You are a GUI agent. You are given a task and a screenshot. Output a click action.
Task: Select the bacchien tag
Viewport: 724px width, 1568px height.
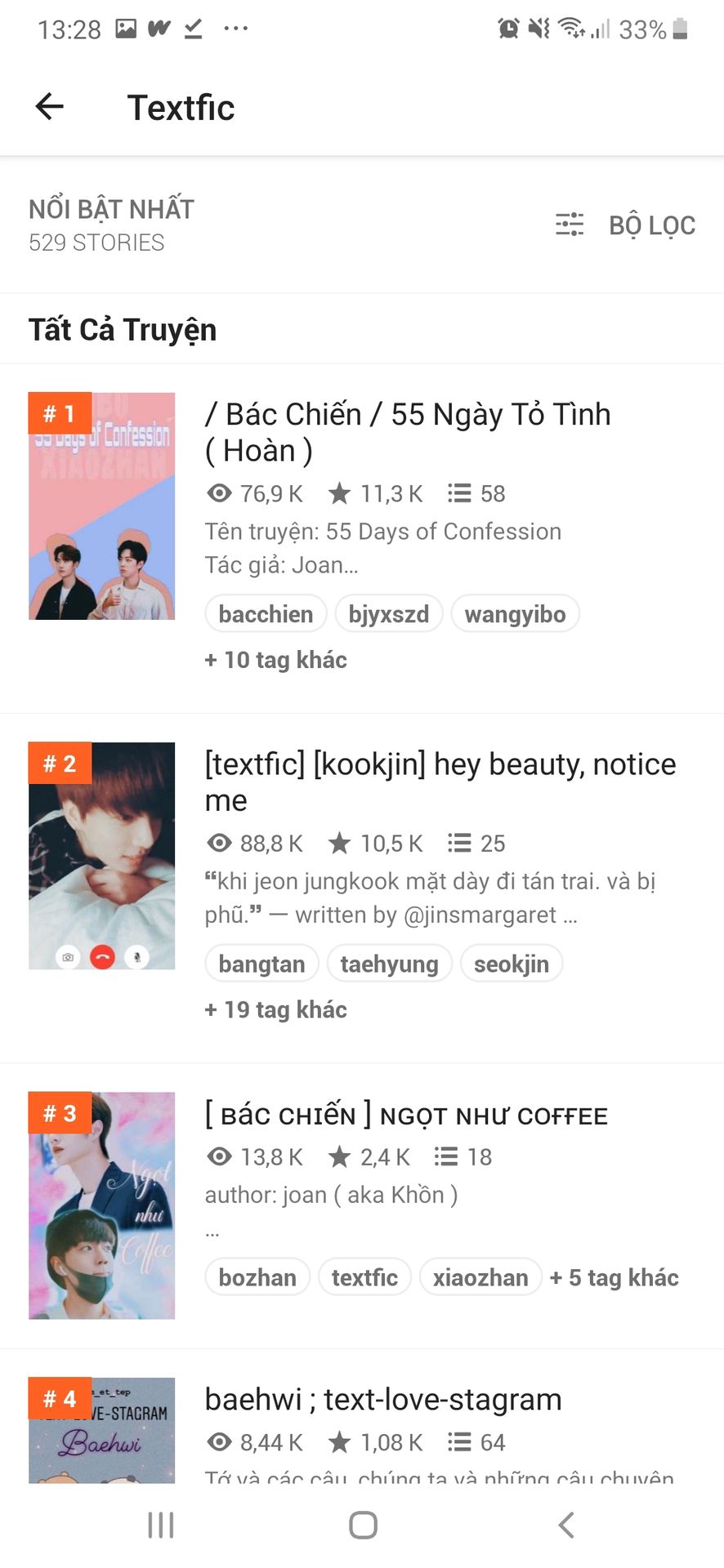coord(266,614)
